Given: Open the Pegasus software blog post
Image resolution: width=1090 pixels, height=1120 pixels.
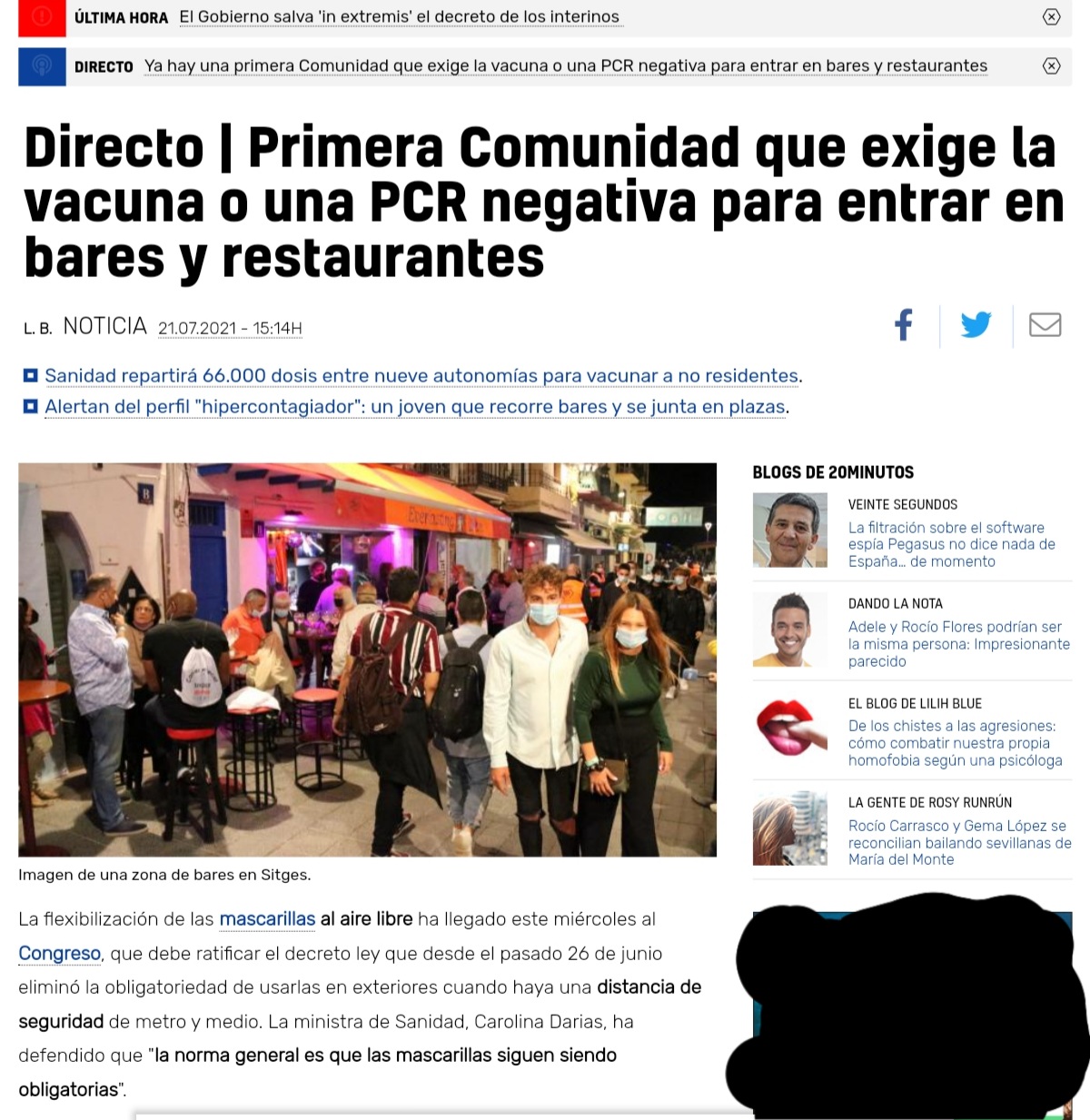Looking at the screenshot, I should (951, 544).
